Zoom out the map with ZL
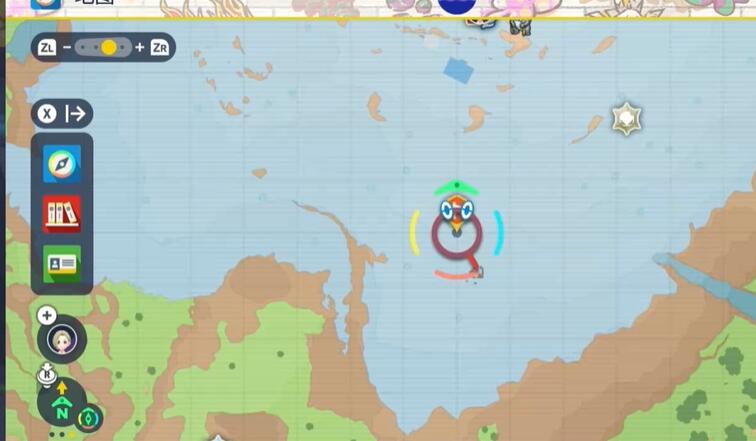 click(x=47, y=47)
